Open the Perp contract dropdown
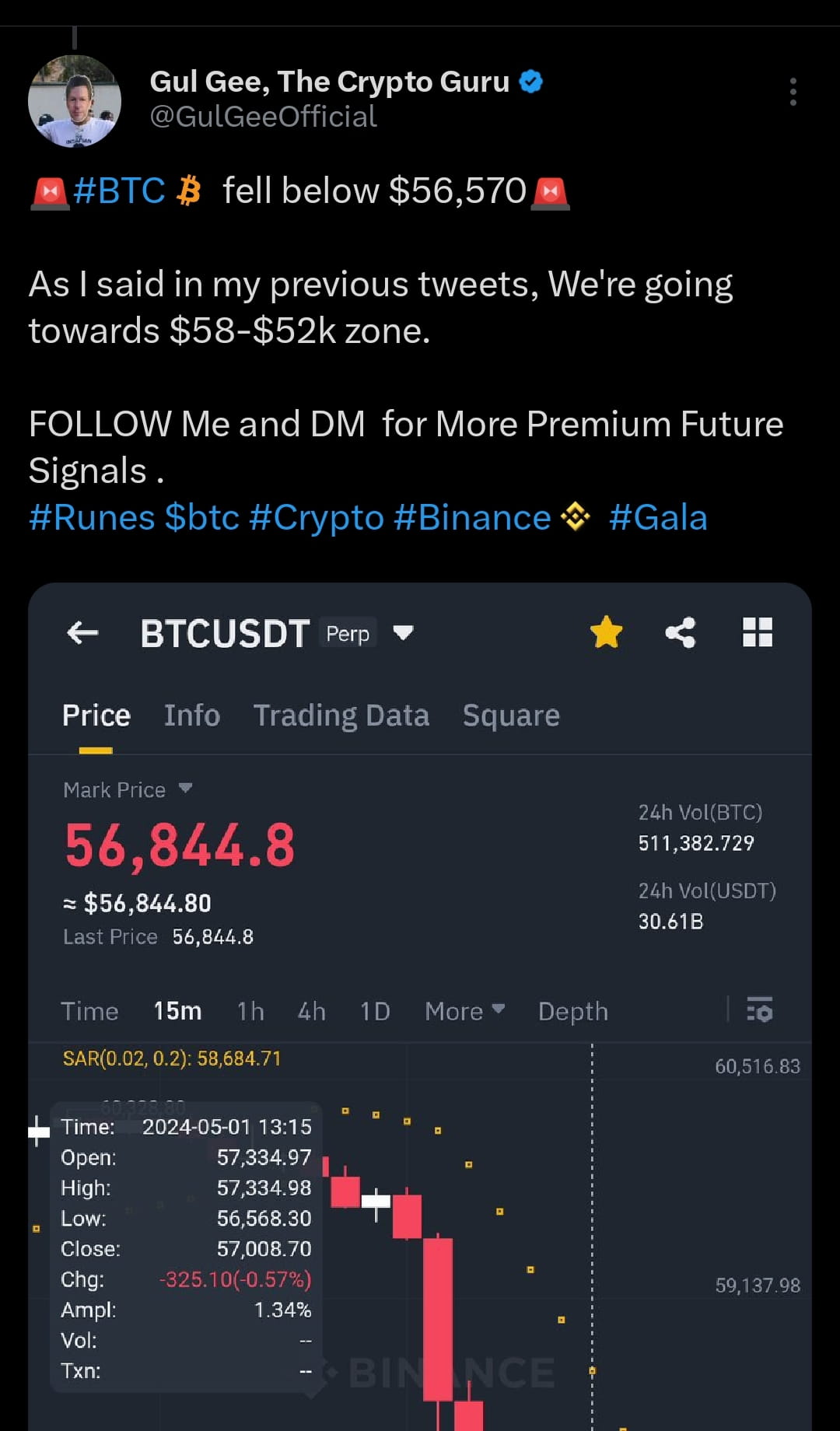The image size is (840, 1431). pyautogui.click(x=347, y=632)
